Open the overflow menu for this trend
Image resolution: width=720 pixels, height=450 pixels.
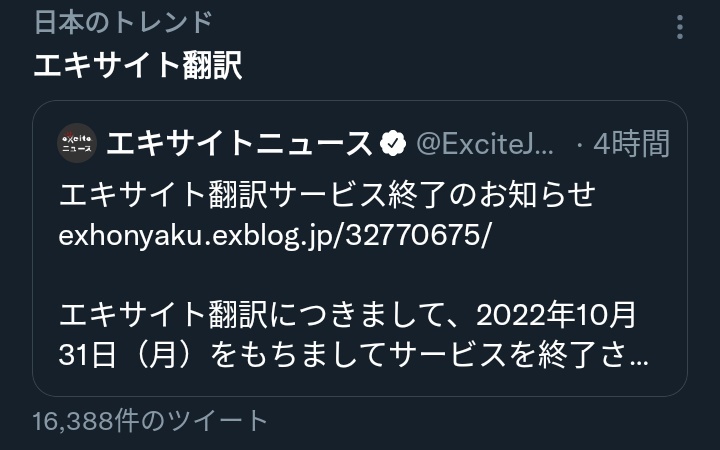click(x=681, y=28)
